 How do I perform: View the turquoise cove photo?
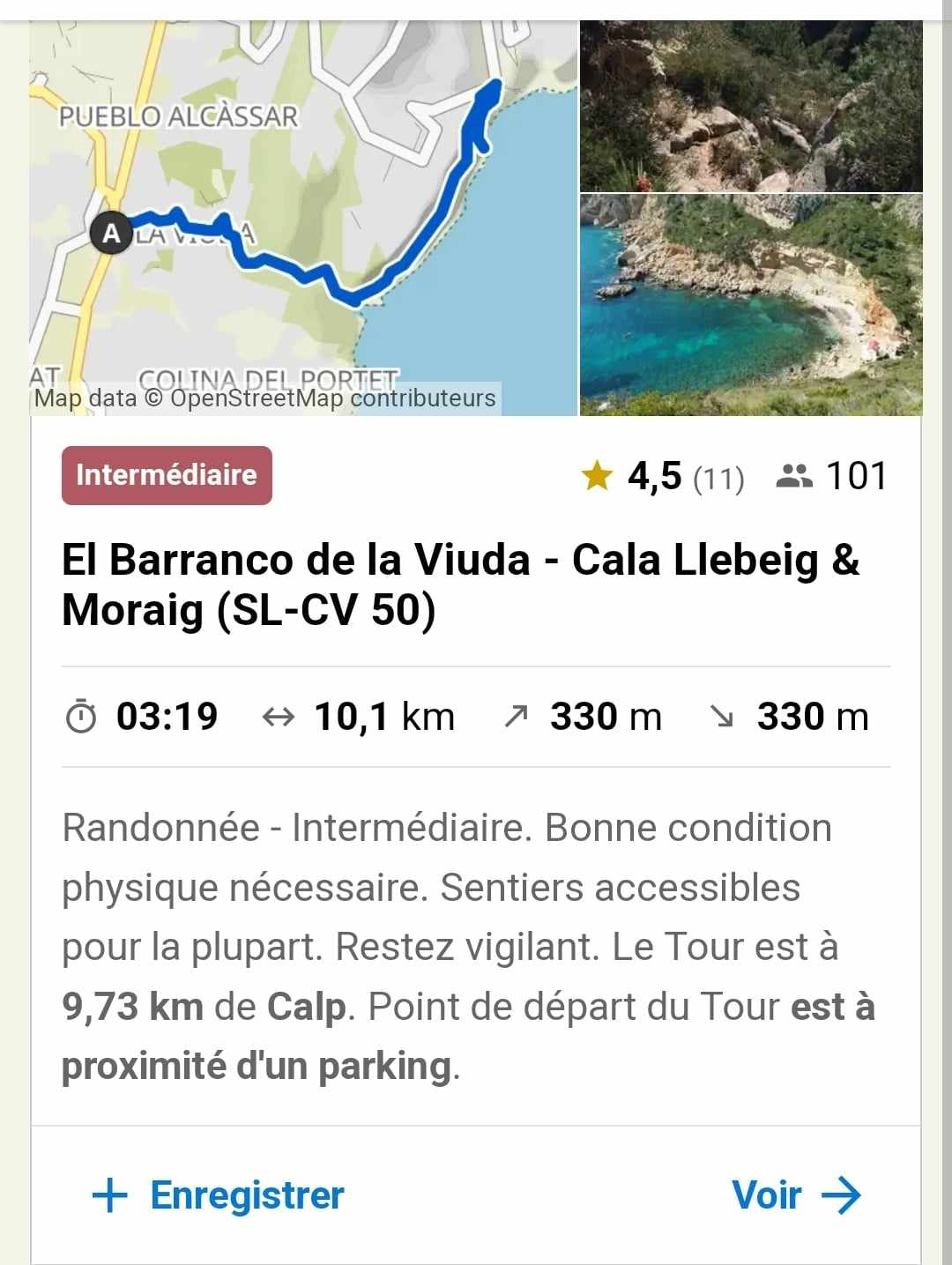751,304
